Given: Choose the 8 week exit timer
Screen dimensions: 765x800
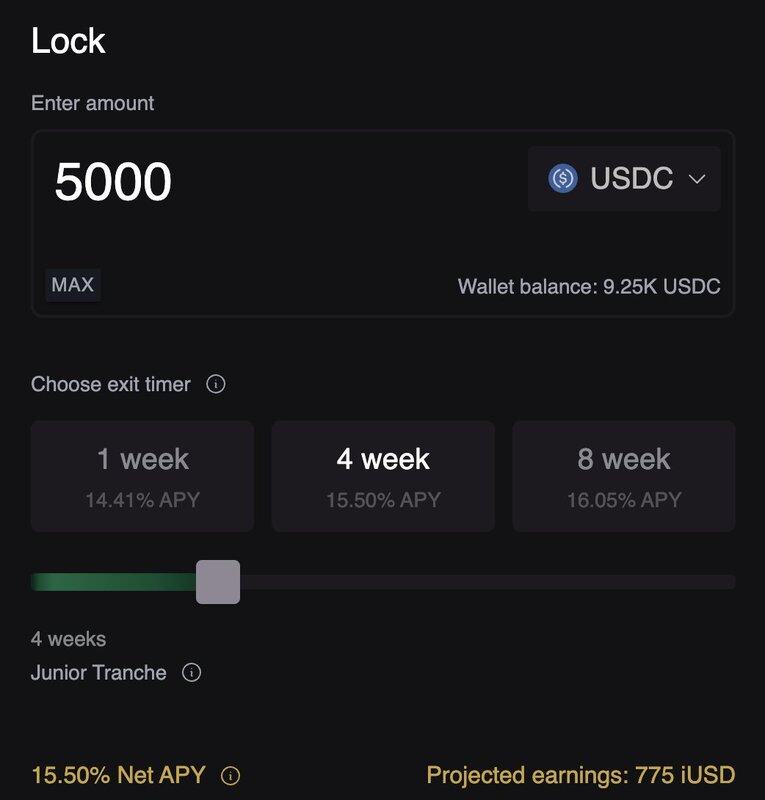Looking at the screenshot, I should pos(624,476).
